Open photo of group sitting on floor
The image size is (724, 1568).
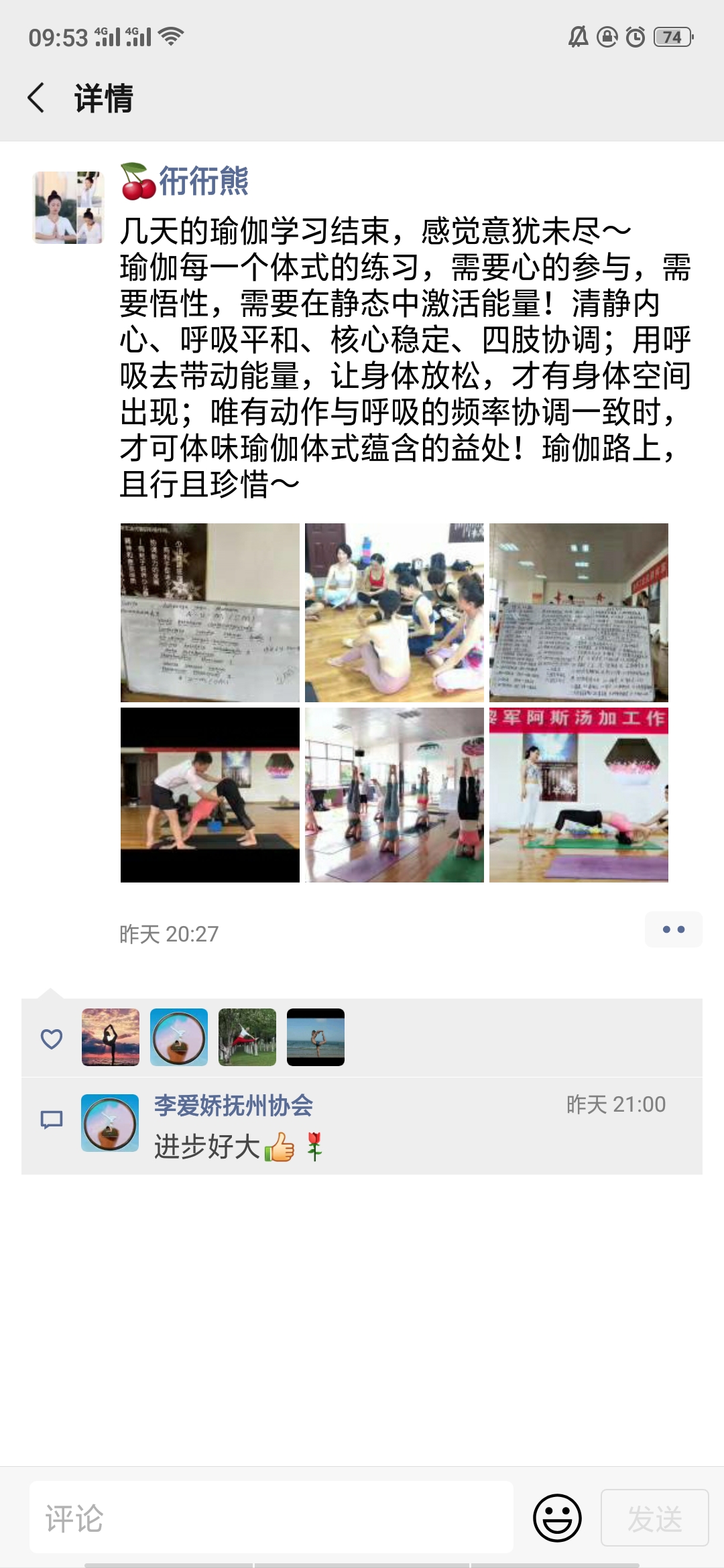[394, 612]
